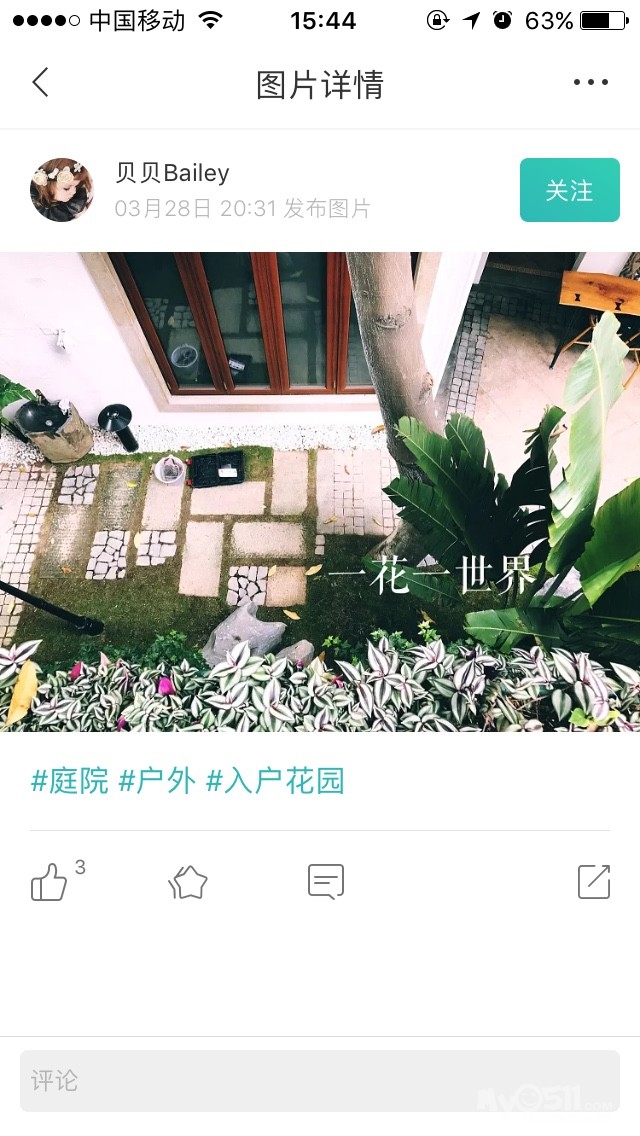The height and width of the screenshot is (1136, 640).
Task: Open comments via the speech bubble icon
Action: click(x=326, y=882)
